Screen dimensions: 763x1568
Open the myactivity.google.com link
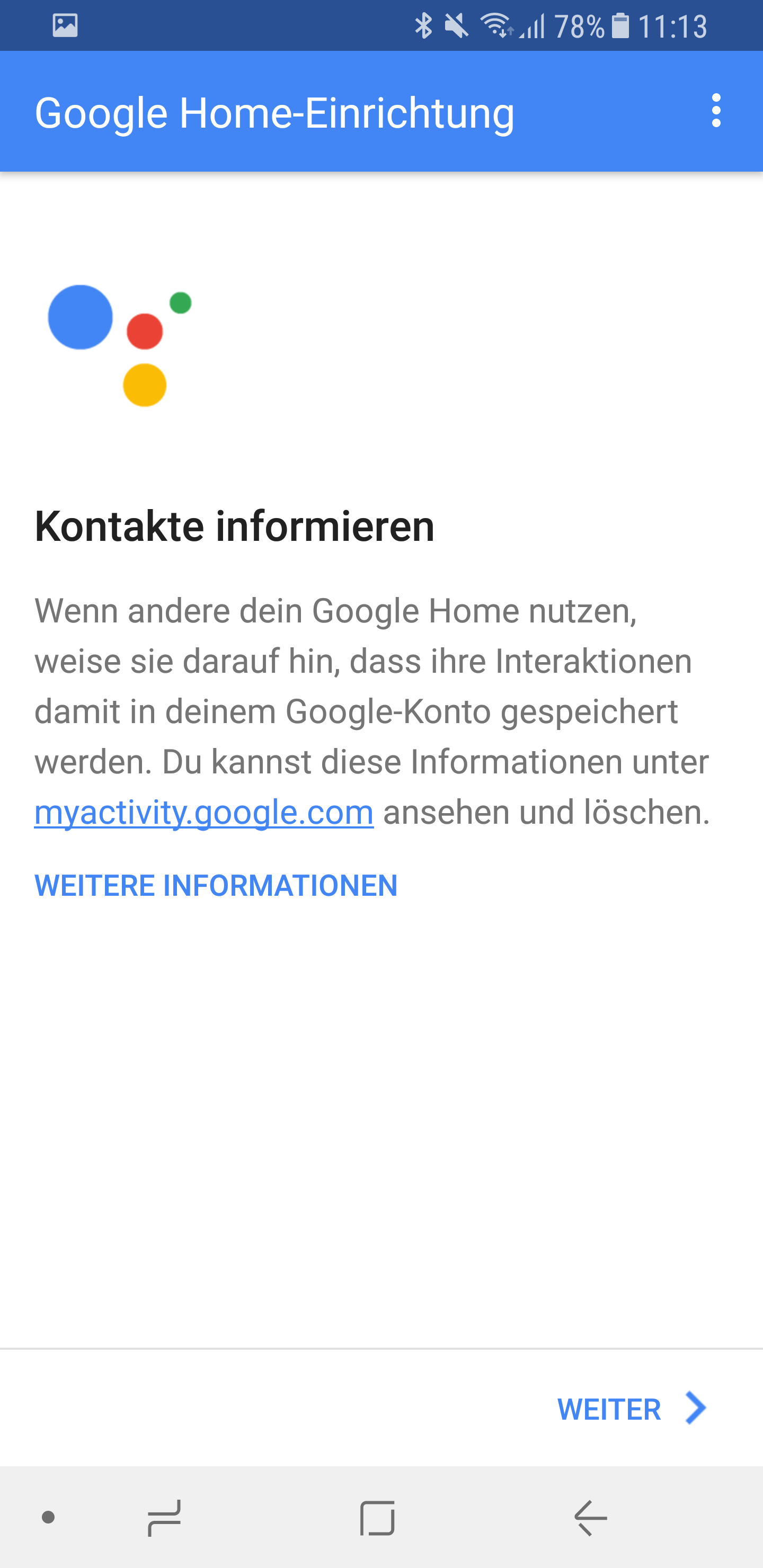204,812
